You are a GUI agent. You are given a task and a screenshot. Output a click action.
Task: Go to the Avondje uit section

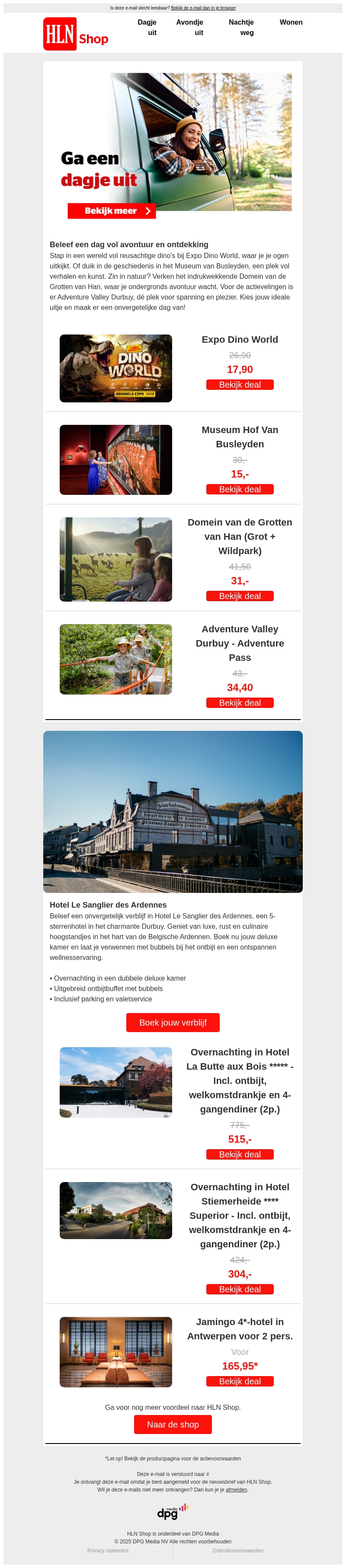[x=189, y=27]
